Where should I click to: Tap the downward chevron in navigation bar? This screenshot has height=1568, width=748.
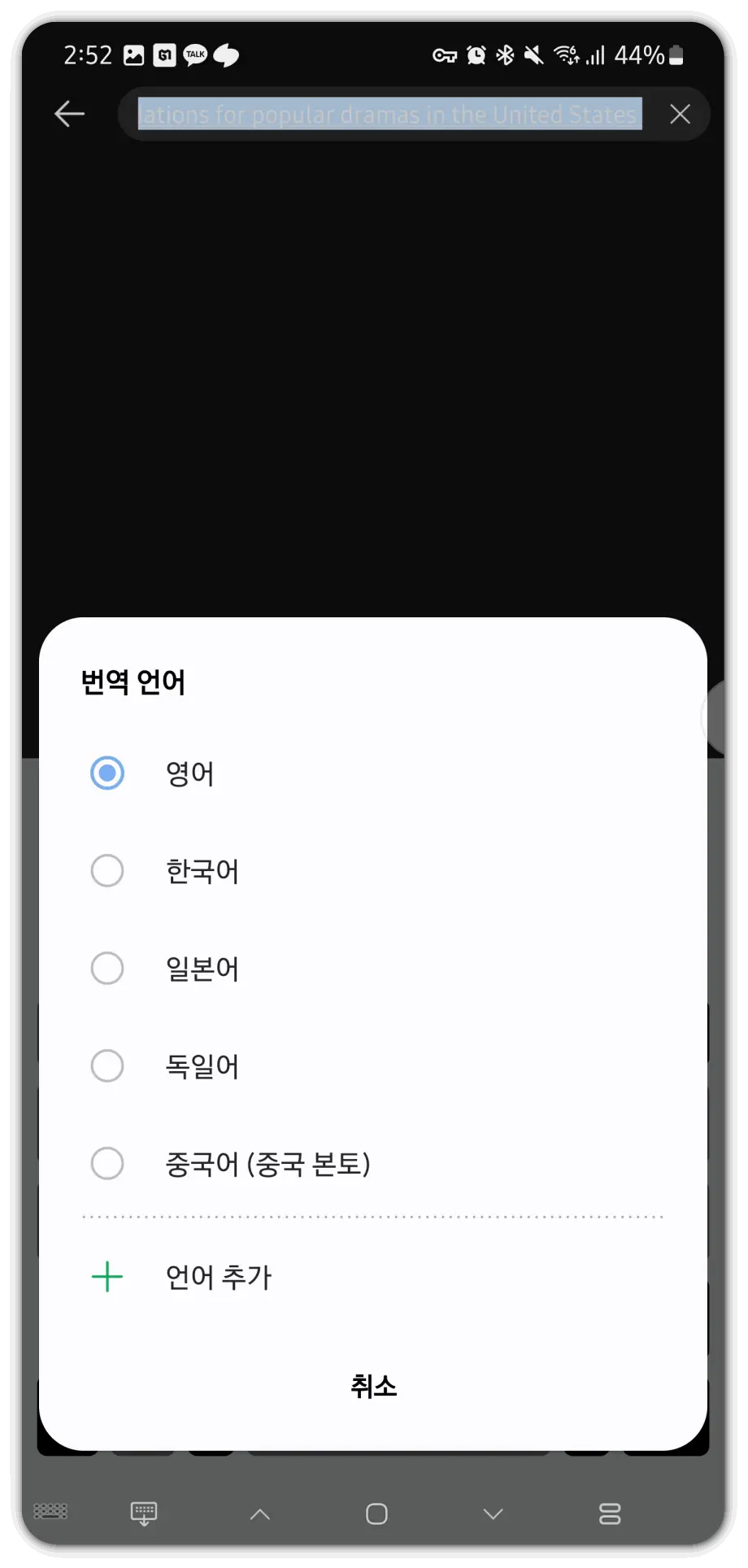coord(493,1513)
